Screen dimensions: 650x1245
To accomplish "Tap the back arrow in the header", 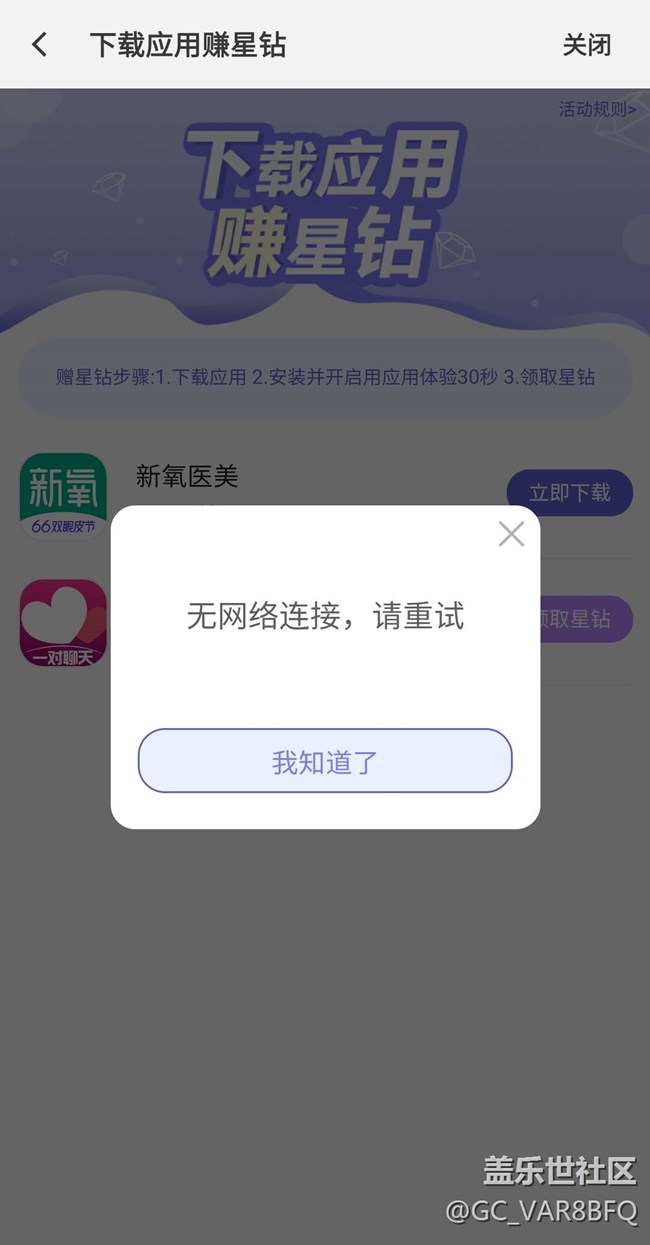I will (x=39, y=45).
